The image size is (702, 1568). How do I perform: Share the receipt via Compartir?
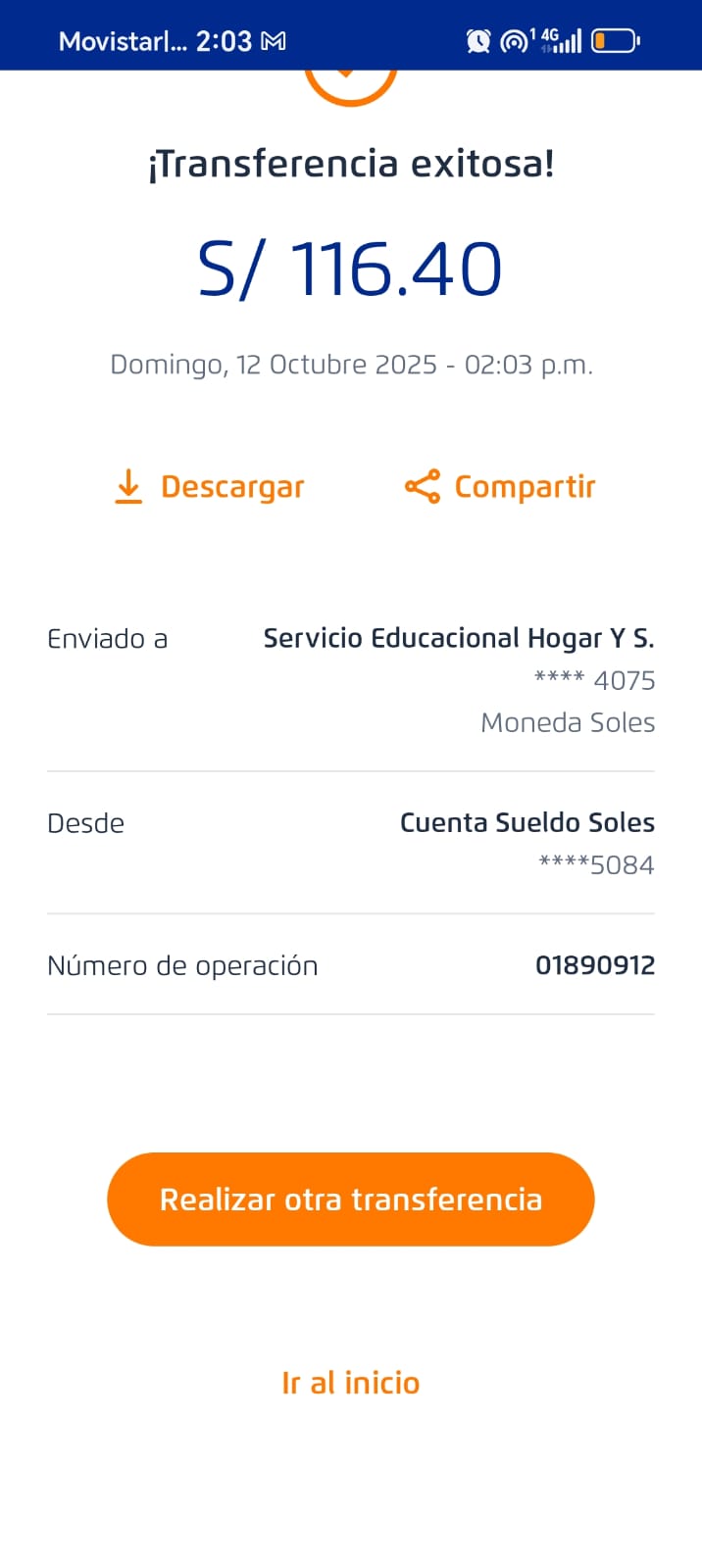tap(500, 487)
